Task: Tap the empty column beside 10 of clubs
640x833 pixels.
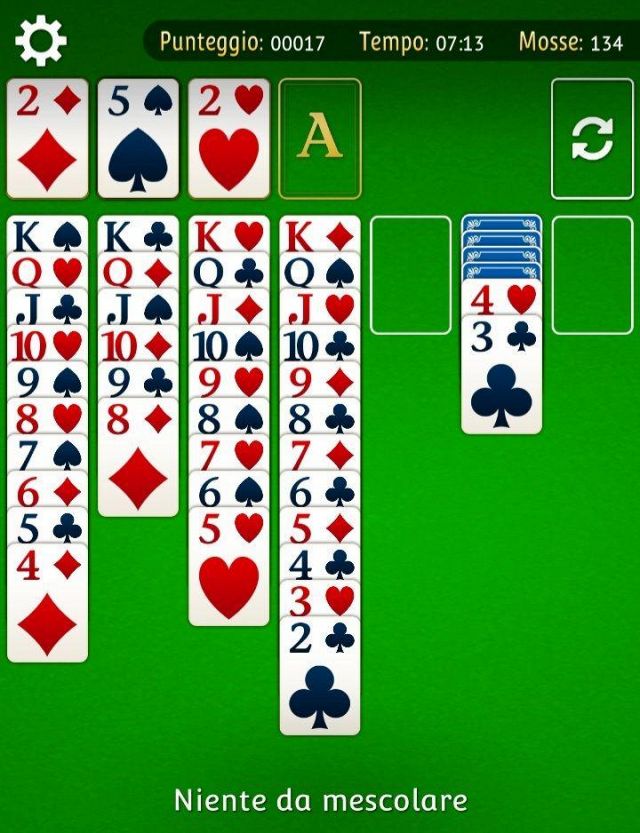Action: [x=410, y=275]
